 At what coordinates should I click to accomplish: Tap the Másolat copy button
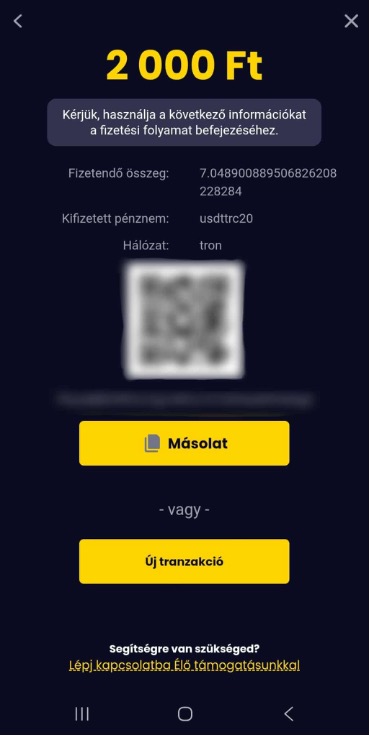[184, 443]
